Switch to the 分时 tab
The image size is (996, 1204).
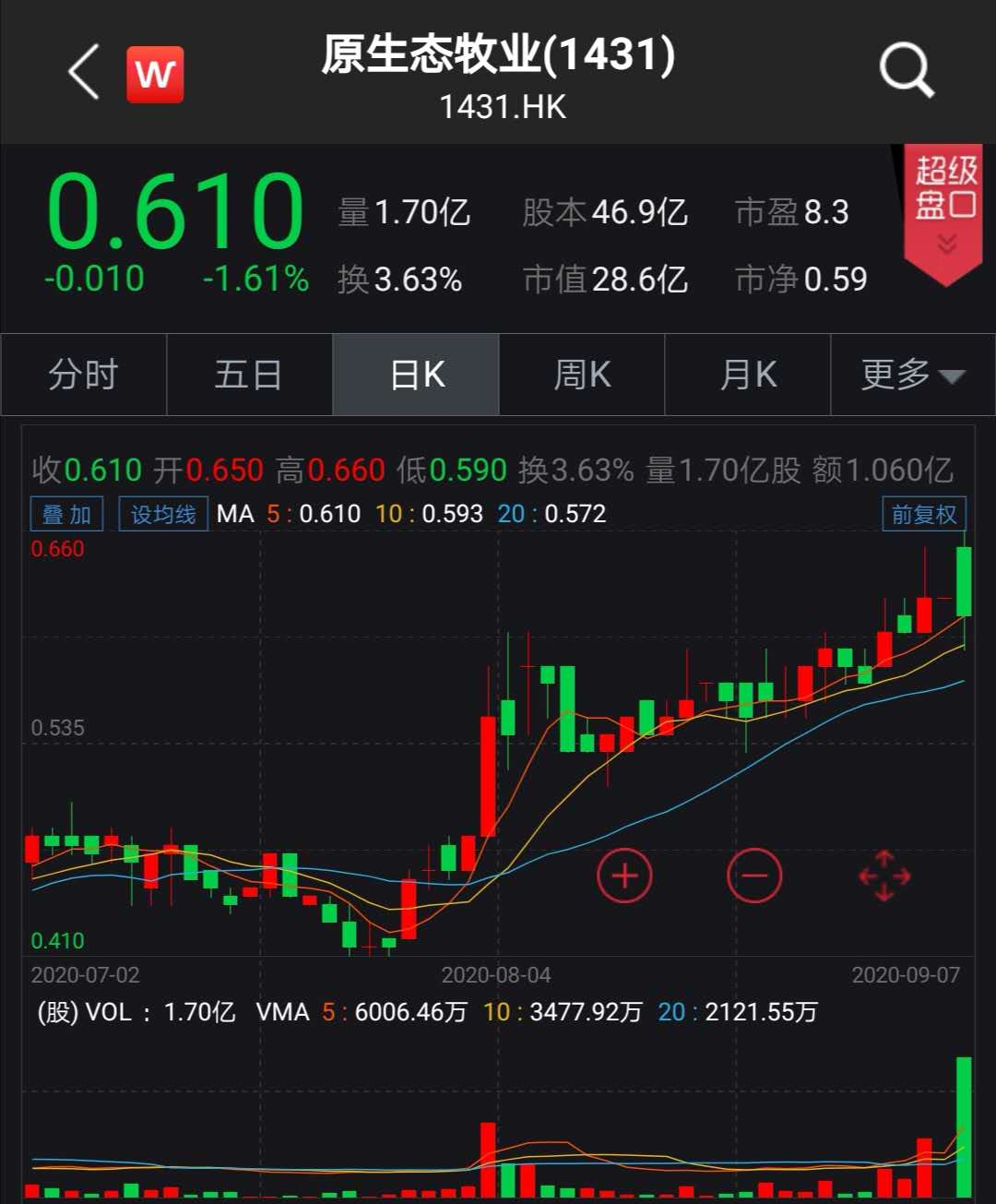click(84, 375)
